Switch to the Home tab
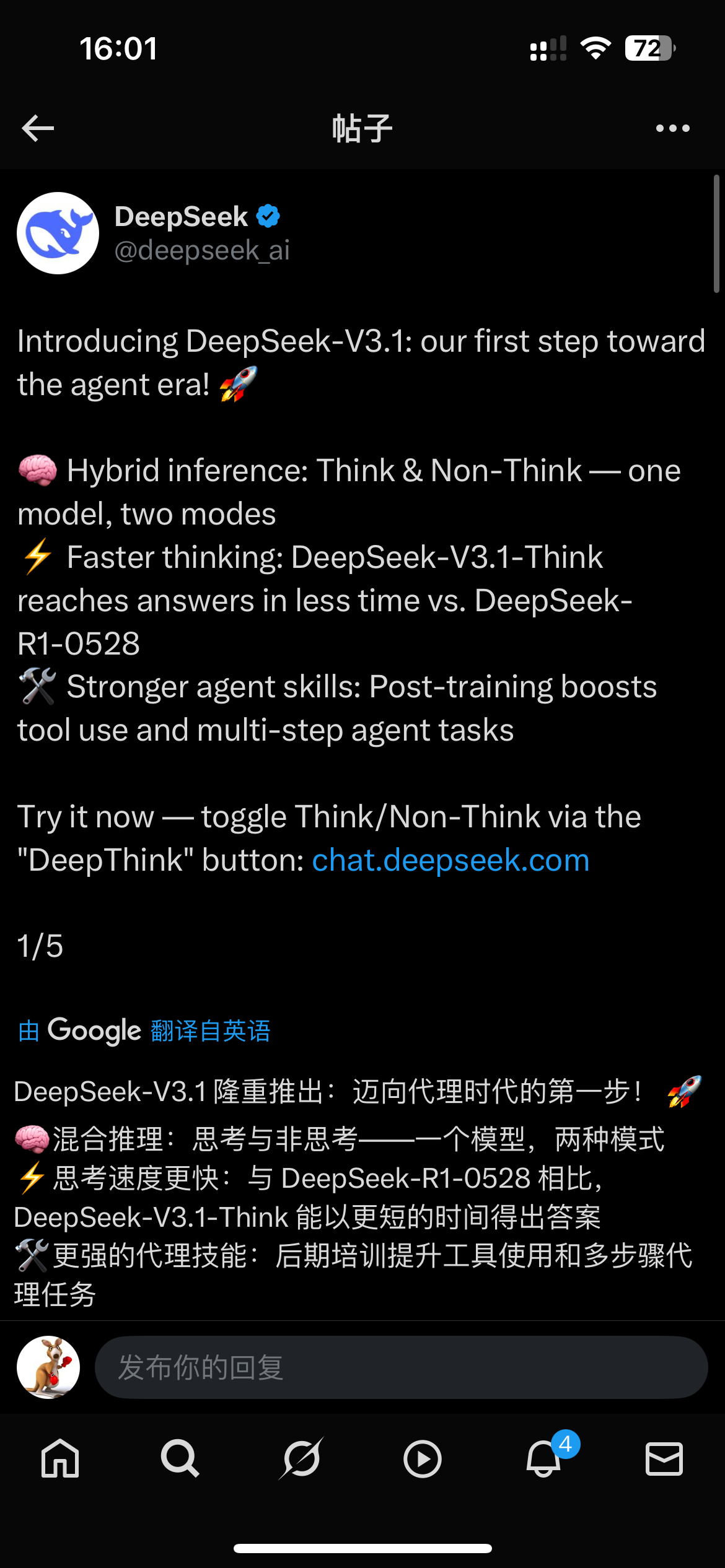 [x=60, y=1458]
